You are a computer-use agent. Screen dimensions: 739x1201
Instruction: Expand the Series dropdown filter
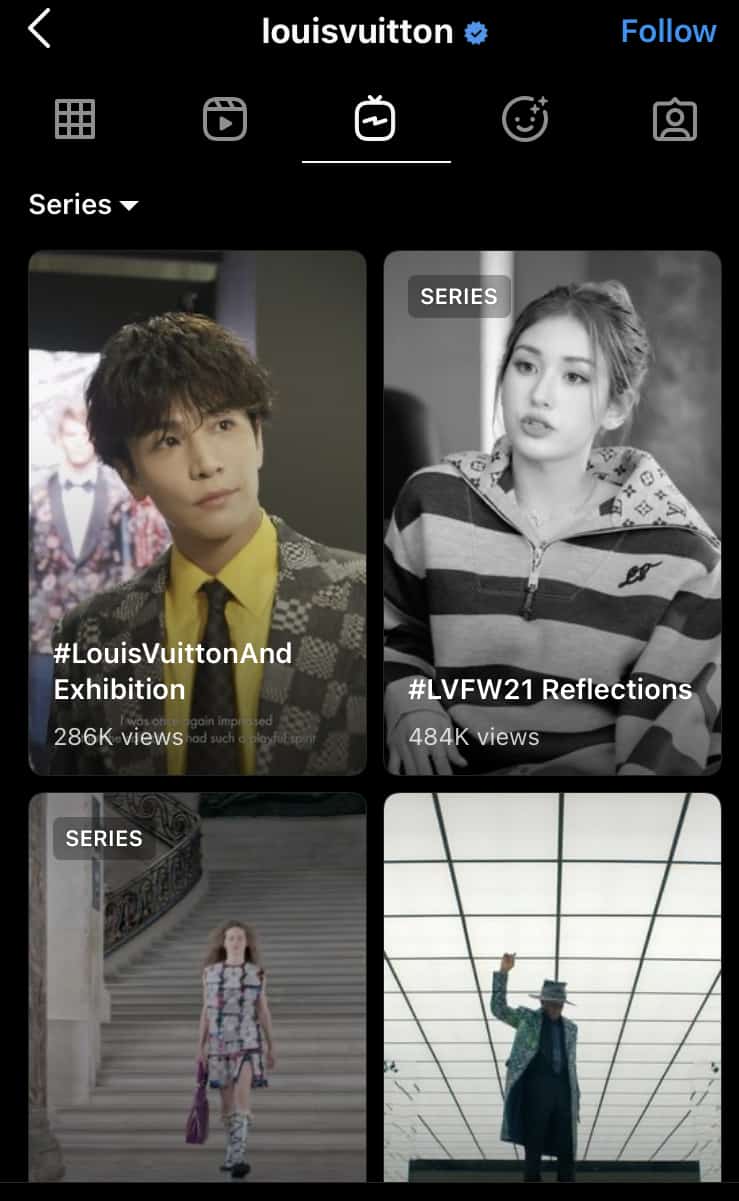pos(83,205)
